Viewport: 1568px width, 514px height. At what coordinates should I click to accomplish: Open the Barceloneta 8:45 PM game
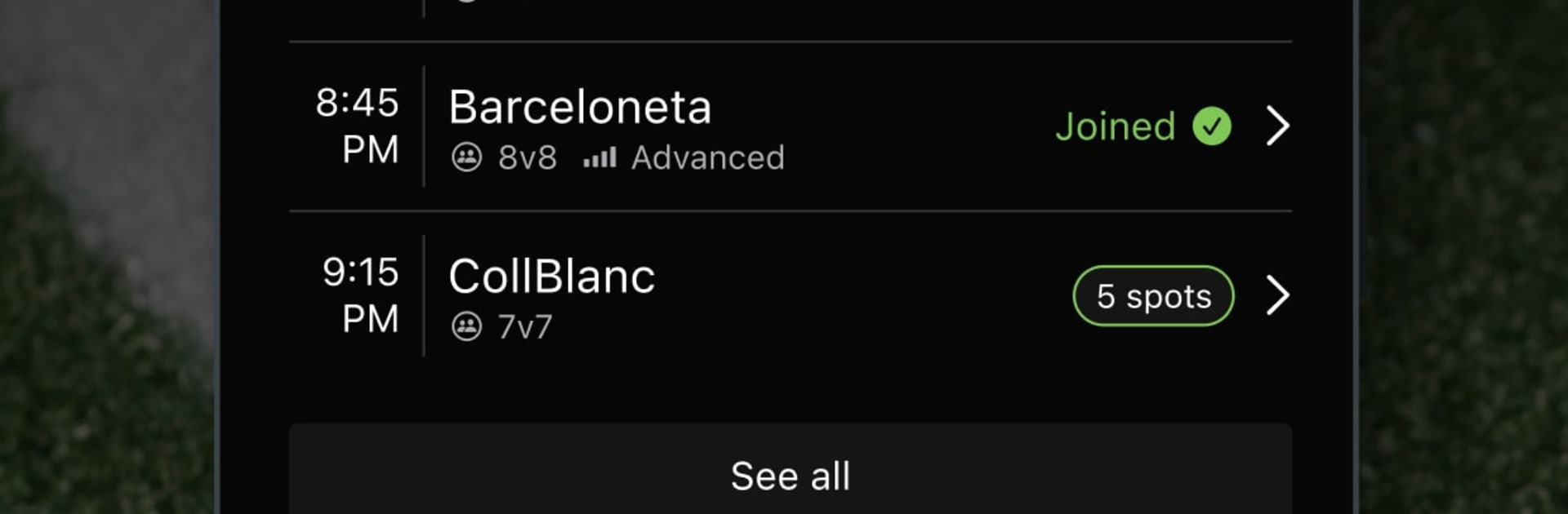[1277, 126]
